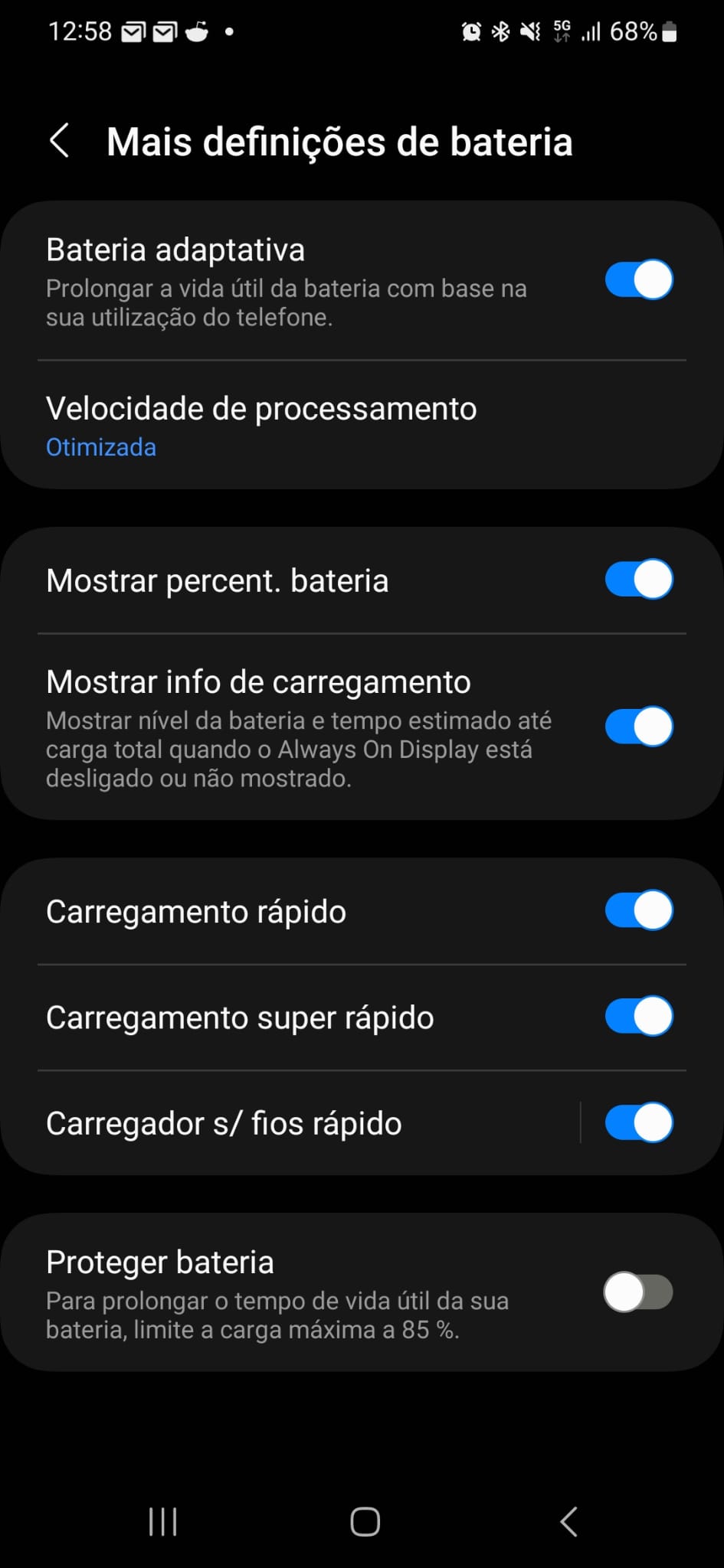Tap the Back navigation button at bottom

pos(568,1522)
